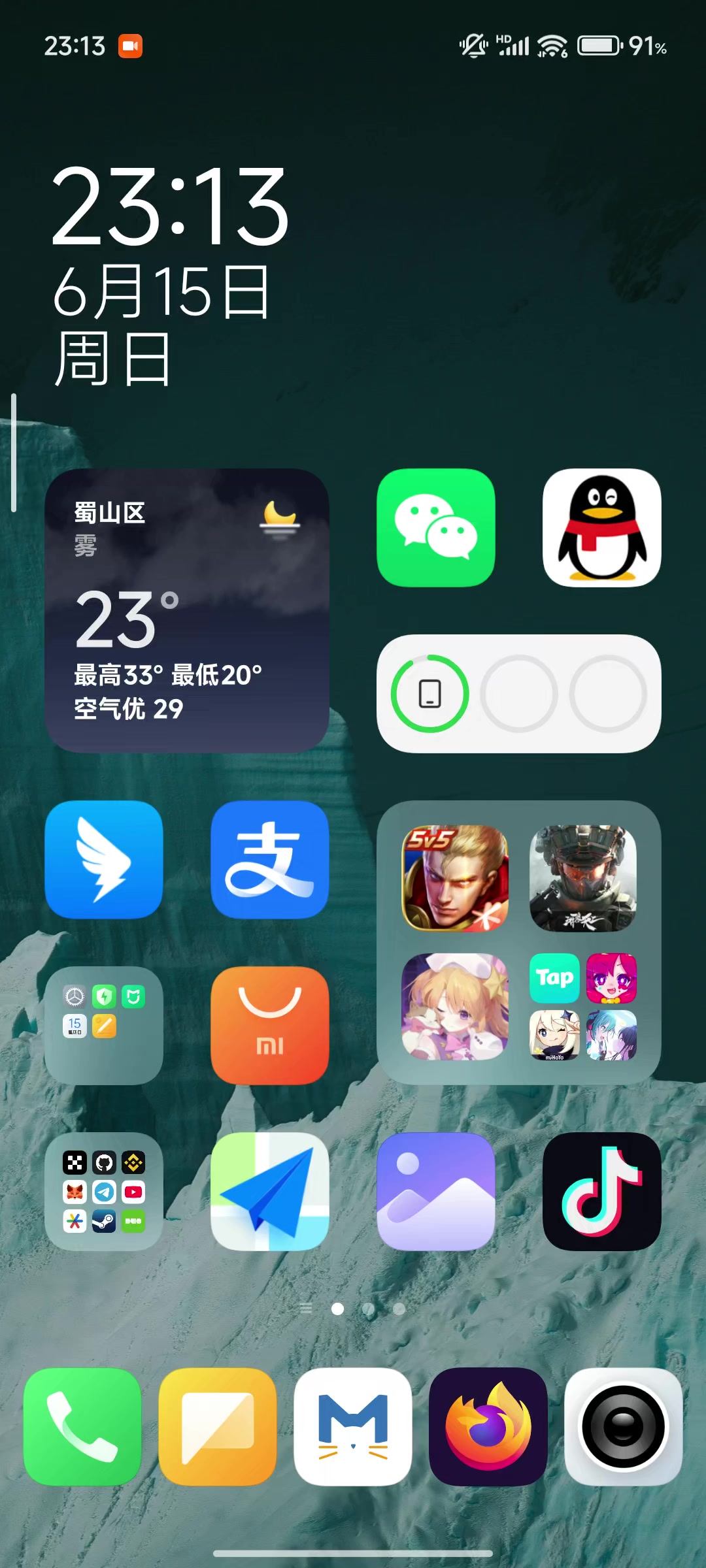Open the Camera app

(624, 1427)
